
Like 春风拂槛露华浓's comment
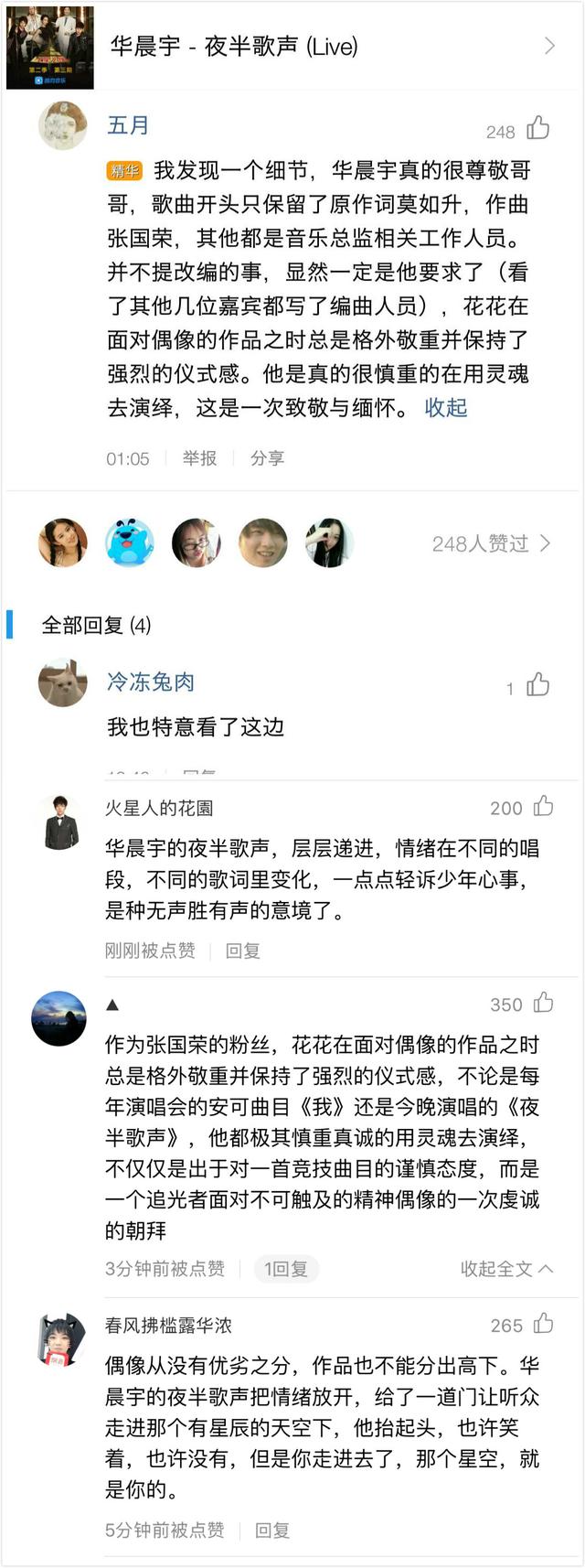[x=544, y=1324]
